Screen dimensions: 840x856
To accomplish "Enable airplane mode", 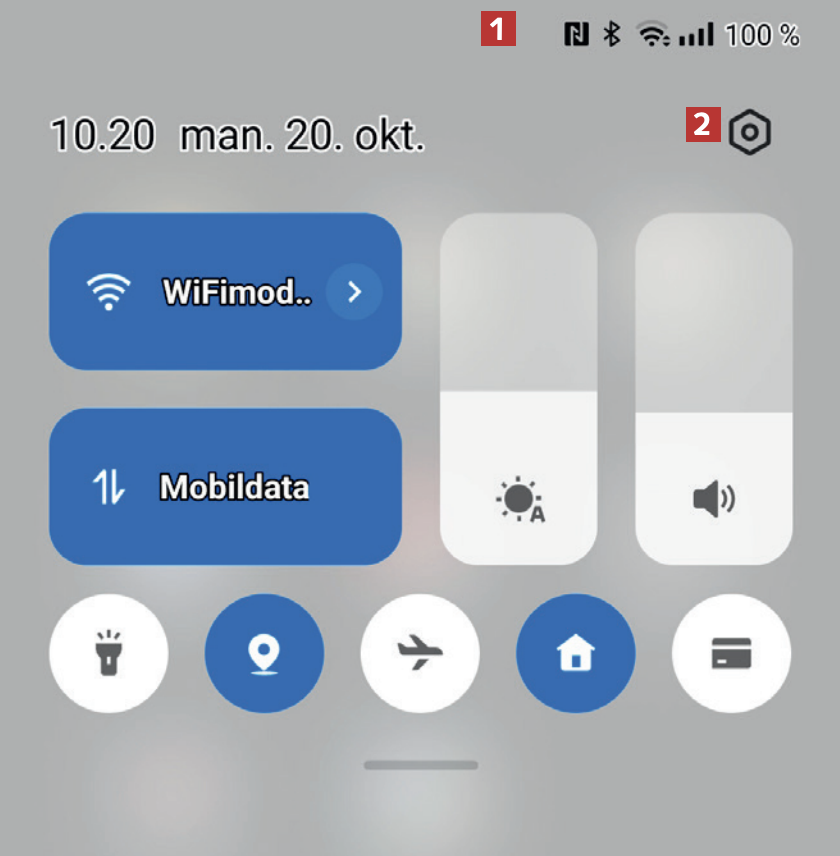I will pyautogui.click(x=420, y=655).
